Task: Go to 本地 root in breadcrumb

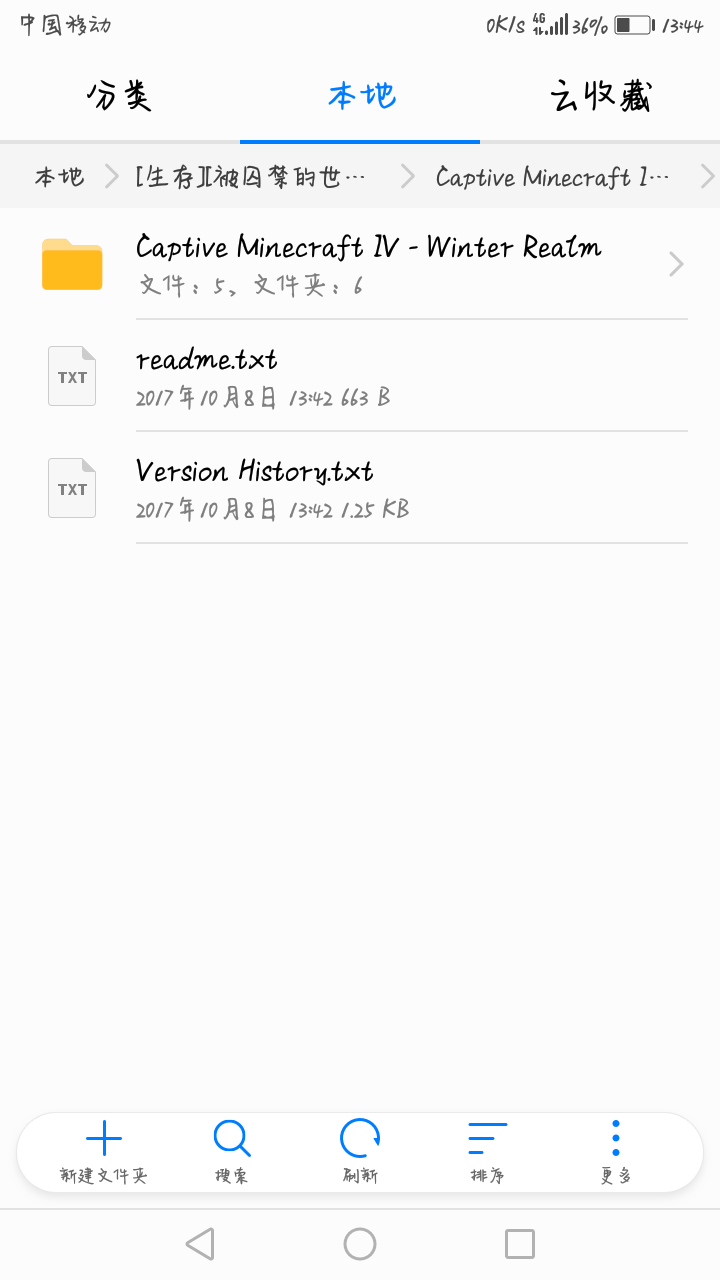Action: click(x=59, y=177)
